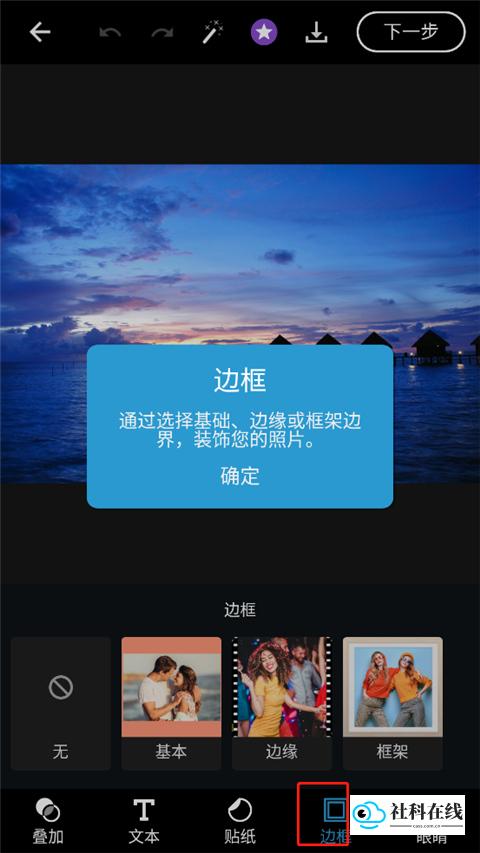Select the 无 border option
The height and width of the screenshot is (853, 480).
(60, 703)
